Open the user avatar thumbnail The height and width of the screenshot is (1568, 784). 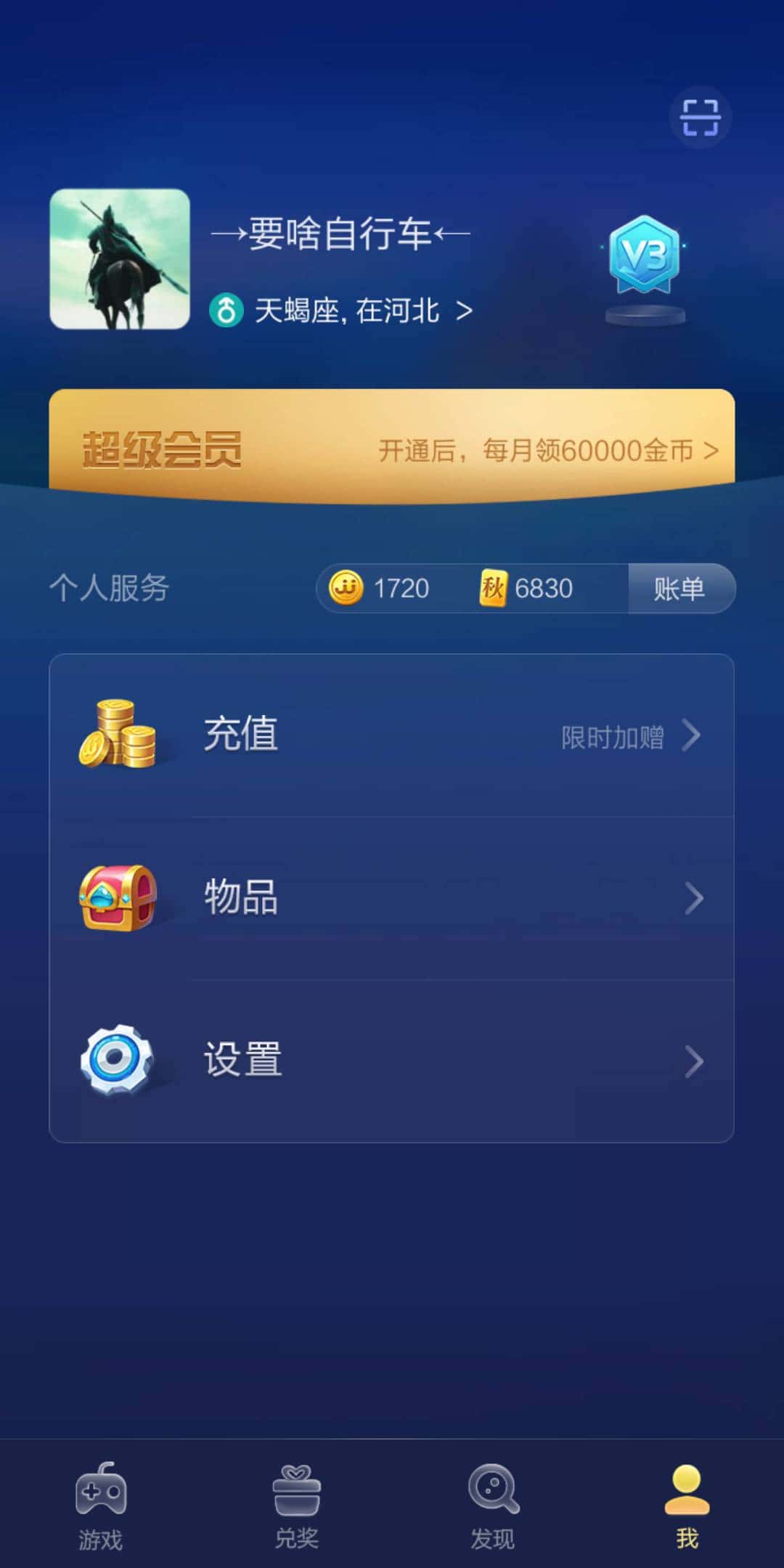pyautogui.click(x=121, y=260)
